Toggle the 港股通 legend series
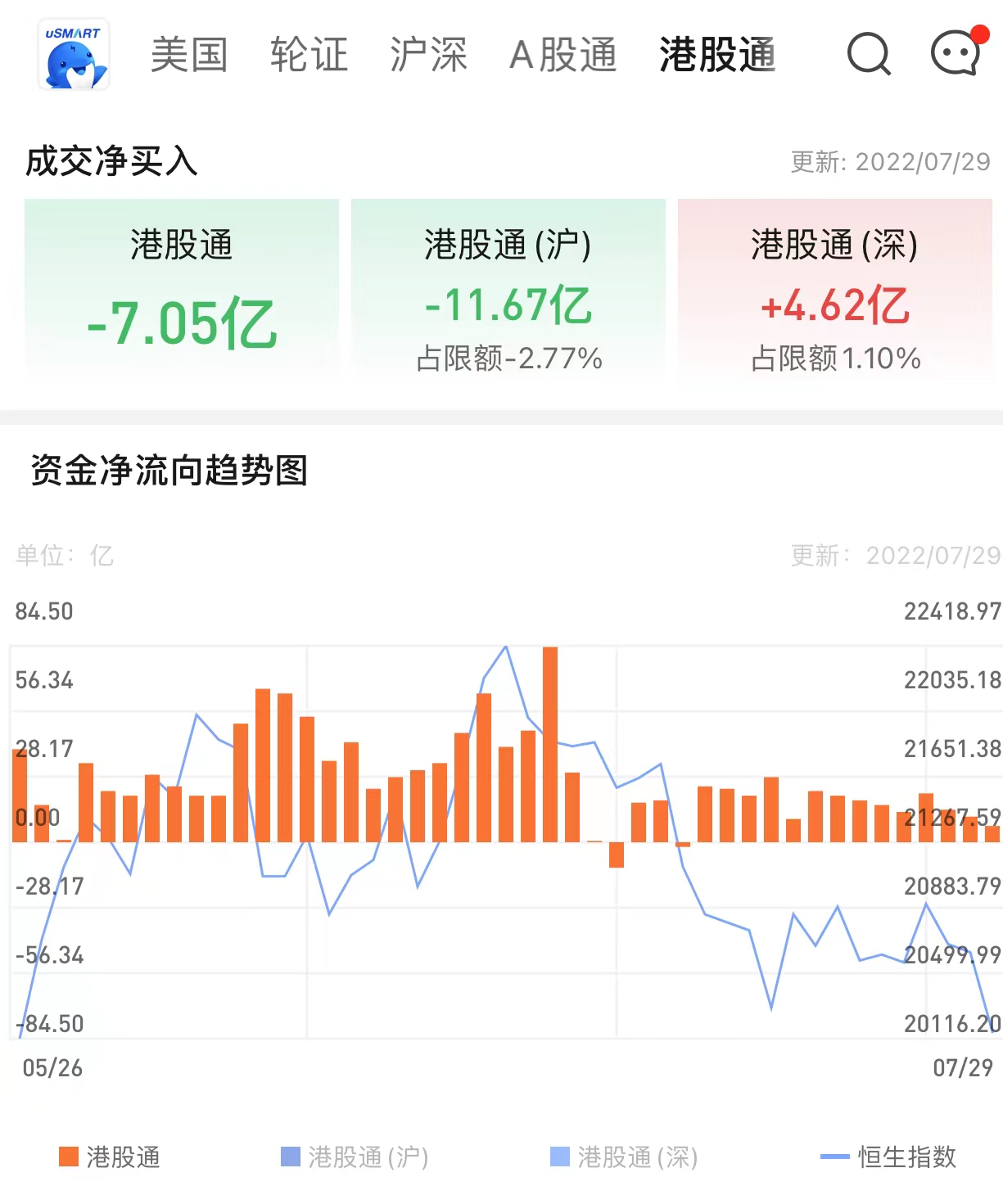This screenshot has height=1204, width=1003. click(110, 1157)
